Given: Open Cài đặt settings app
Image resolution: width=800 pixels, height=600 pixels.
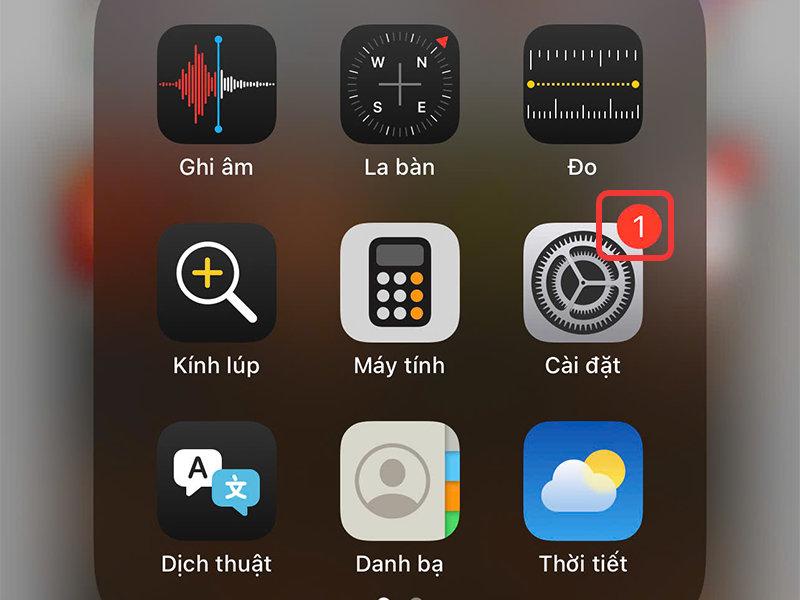Looking at the screenshot, I should tap(583, 283).
